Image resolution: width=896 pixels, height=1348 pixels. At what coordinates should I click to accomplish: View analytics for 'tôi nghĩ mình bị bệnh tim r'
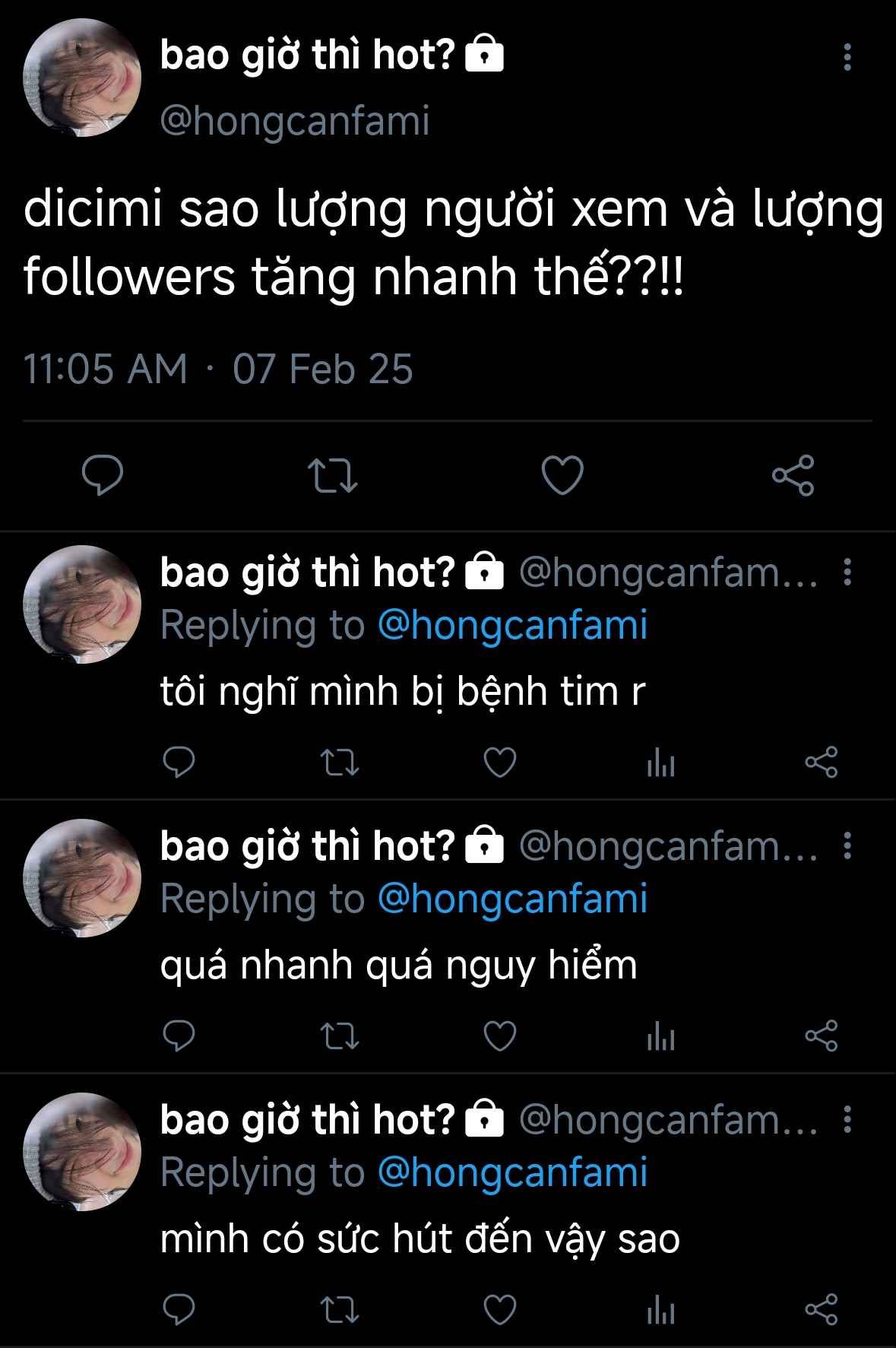[x=660, y=763]
